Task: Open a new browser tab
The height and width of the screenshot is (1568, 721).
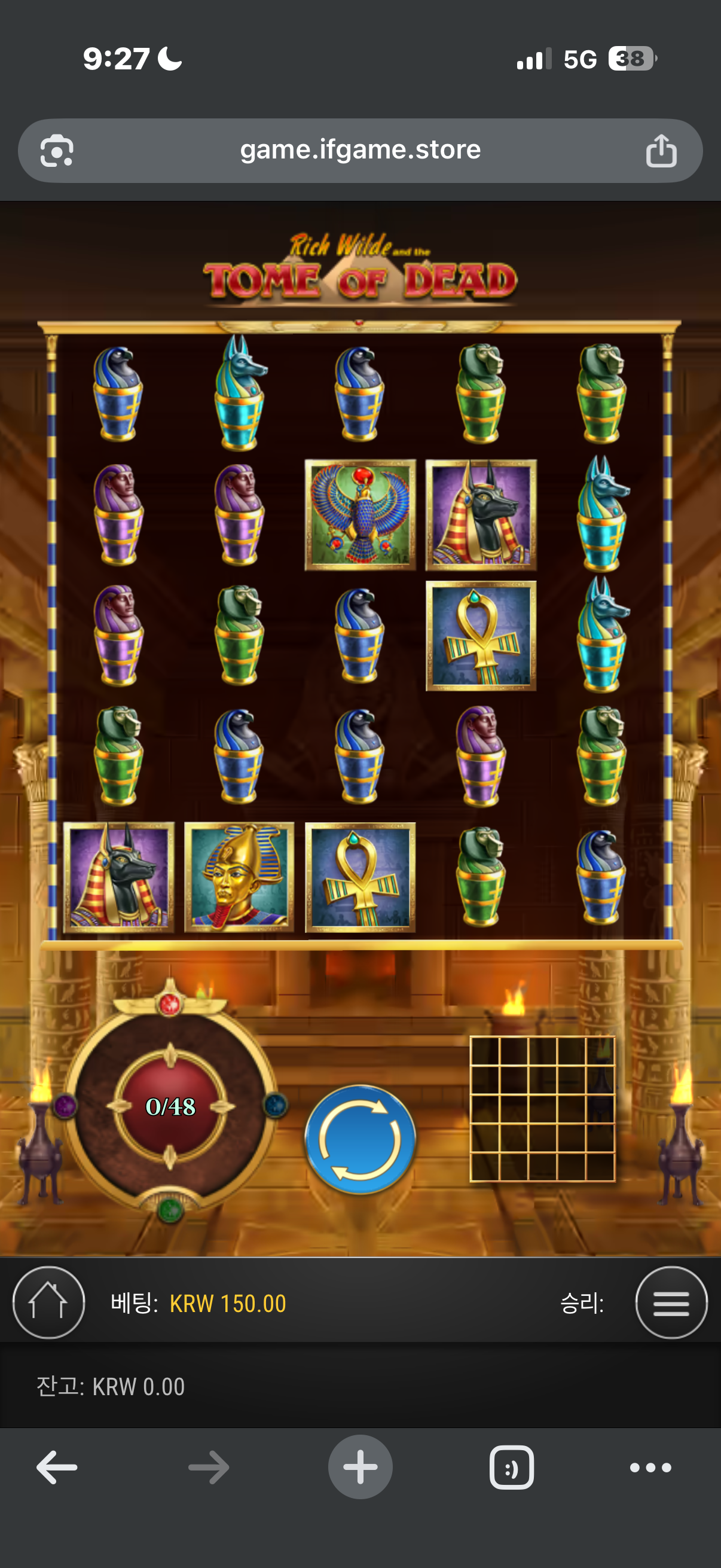Action: pos(360,1468)
